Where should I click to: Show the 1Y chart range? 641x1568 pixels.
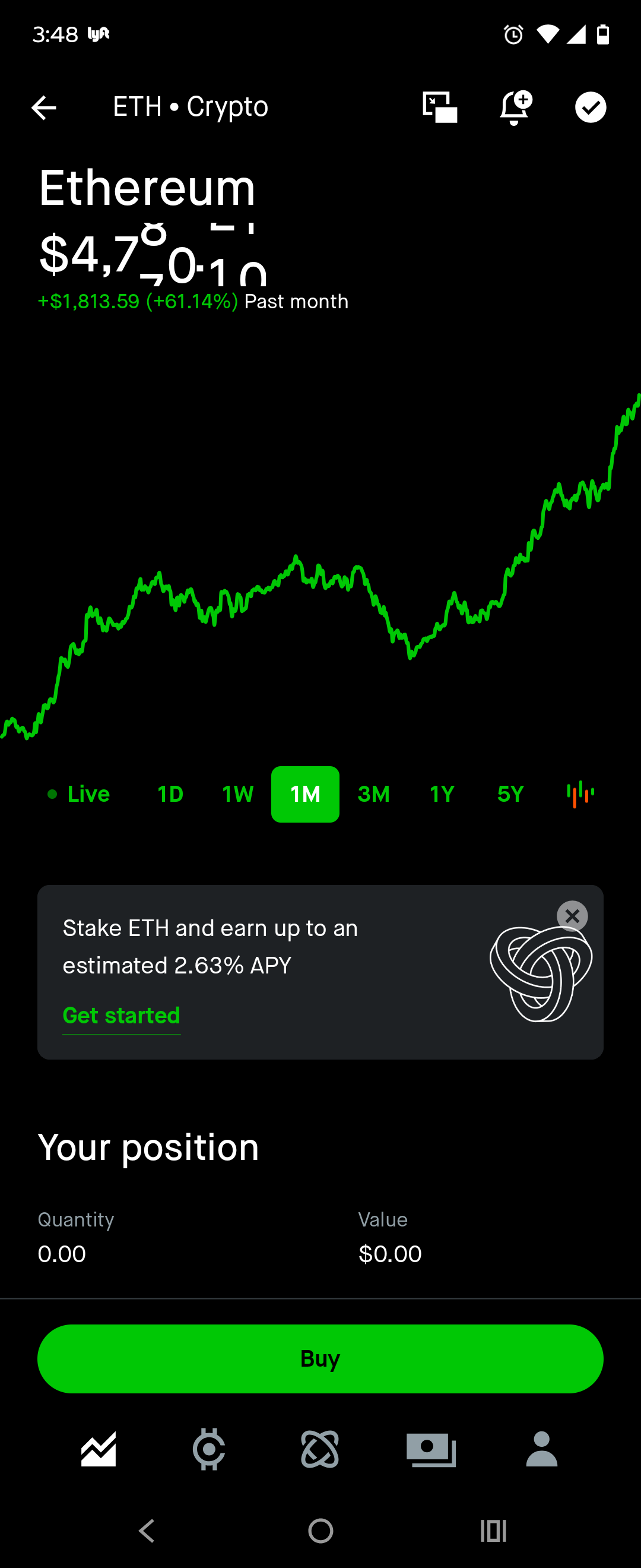coord(442,794)
